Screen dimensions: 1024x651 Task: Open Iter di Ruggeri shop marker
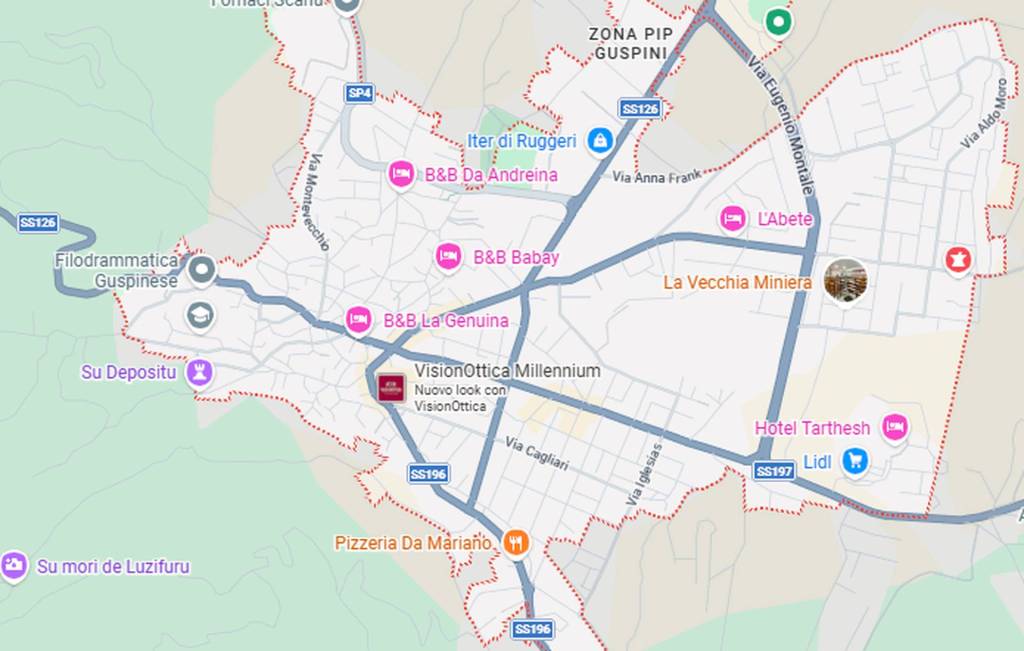pos(599,141)
